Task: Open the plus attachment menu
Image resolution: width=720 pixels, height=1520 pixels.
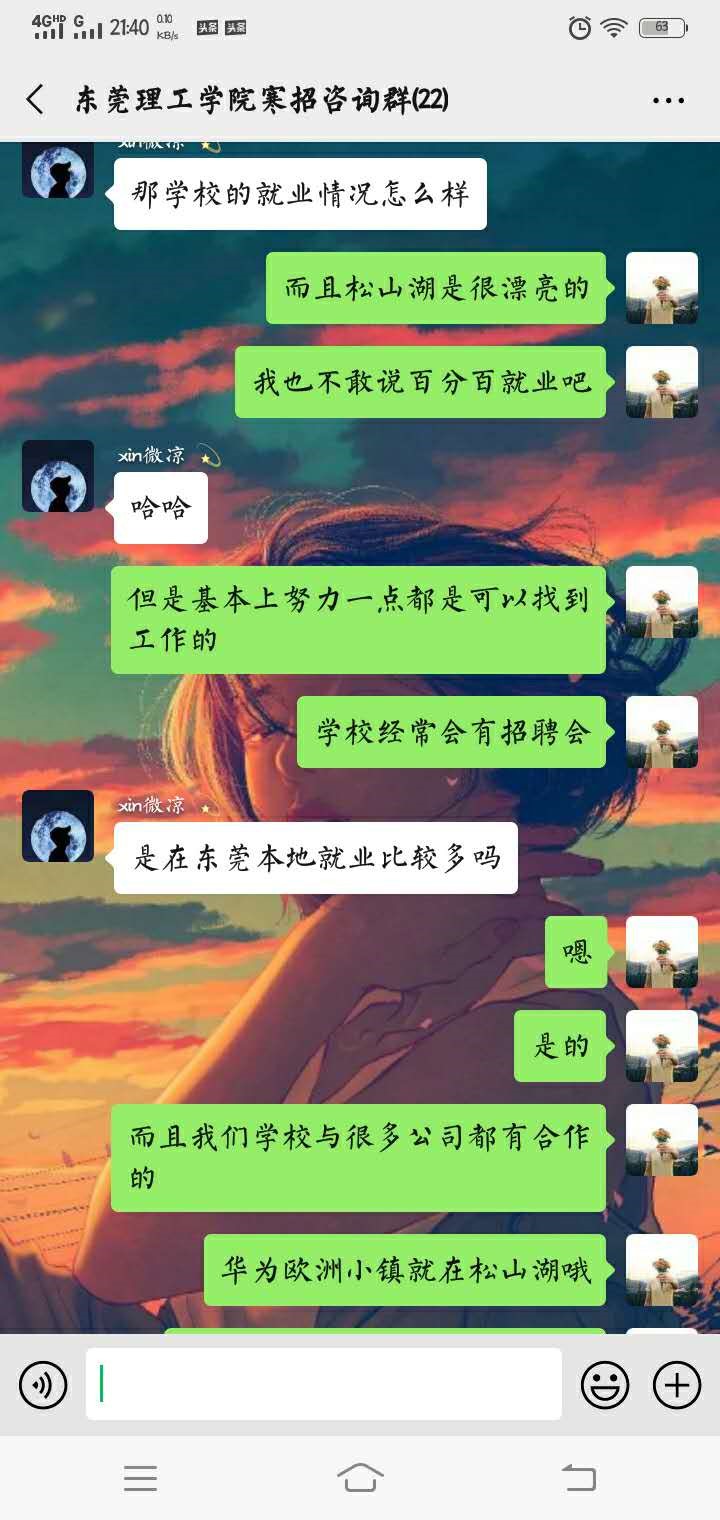Action: tap(677, 1385)
